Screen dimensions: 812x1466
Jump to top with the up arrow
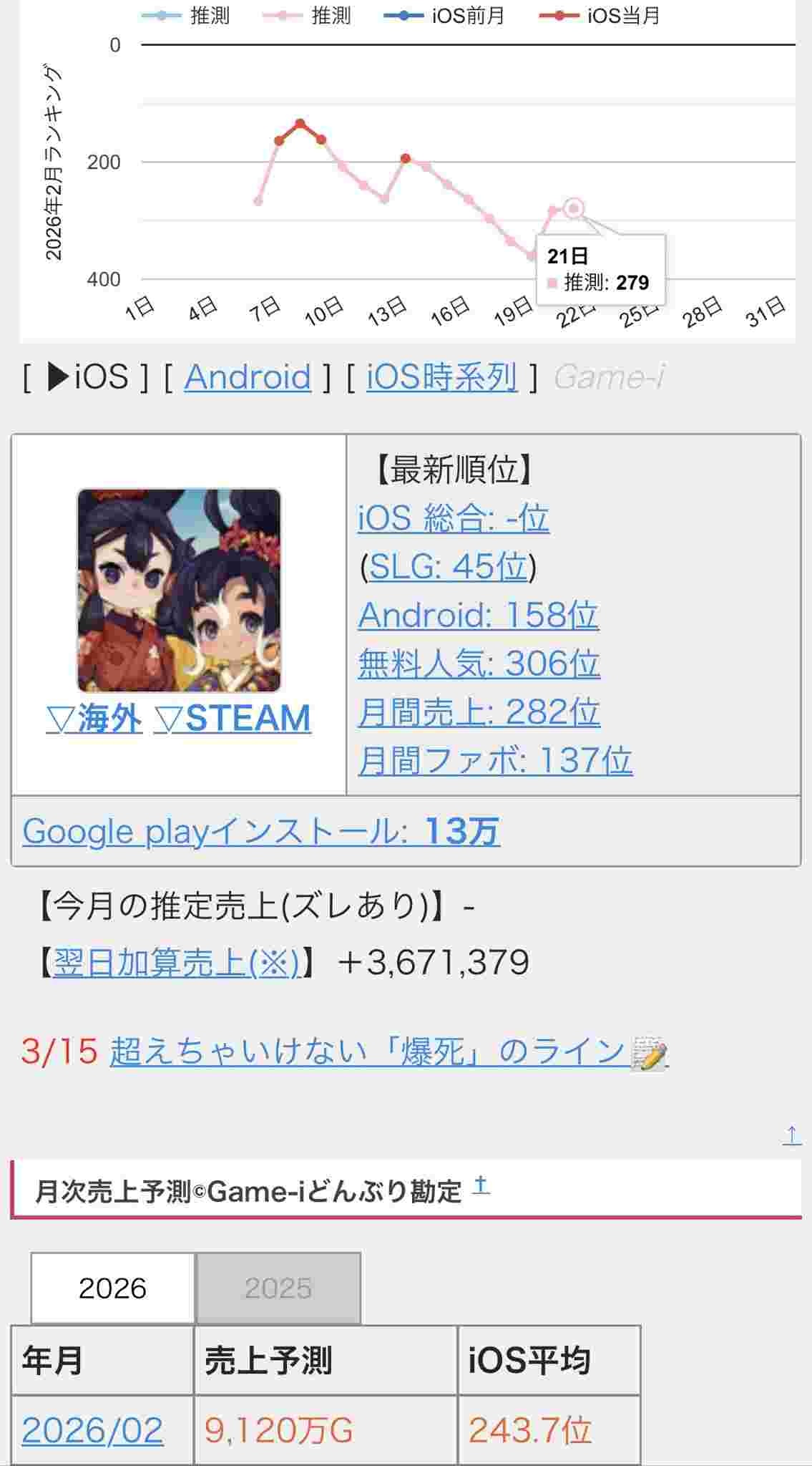click(791, 1135)
